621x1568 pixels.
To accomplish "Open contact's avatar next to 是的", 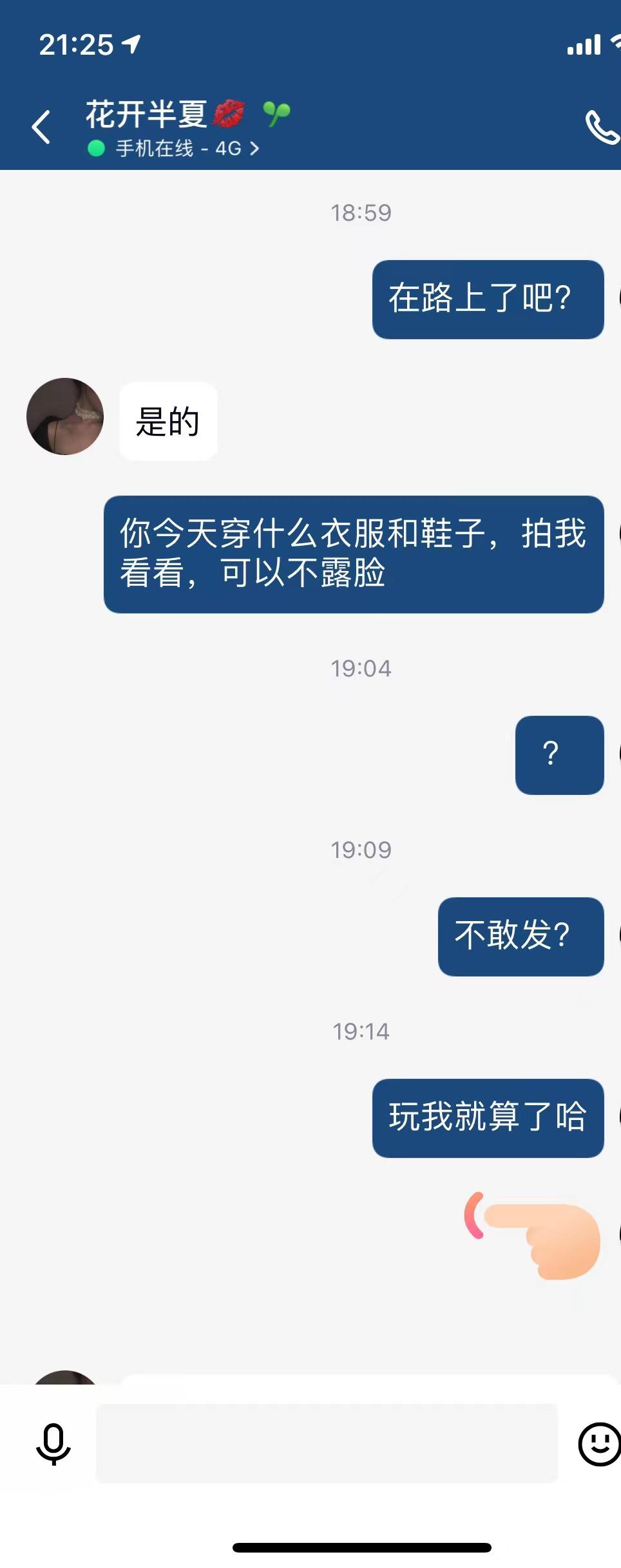I will (x=65, y=416).
